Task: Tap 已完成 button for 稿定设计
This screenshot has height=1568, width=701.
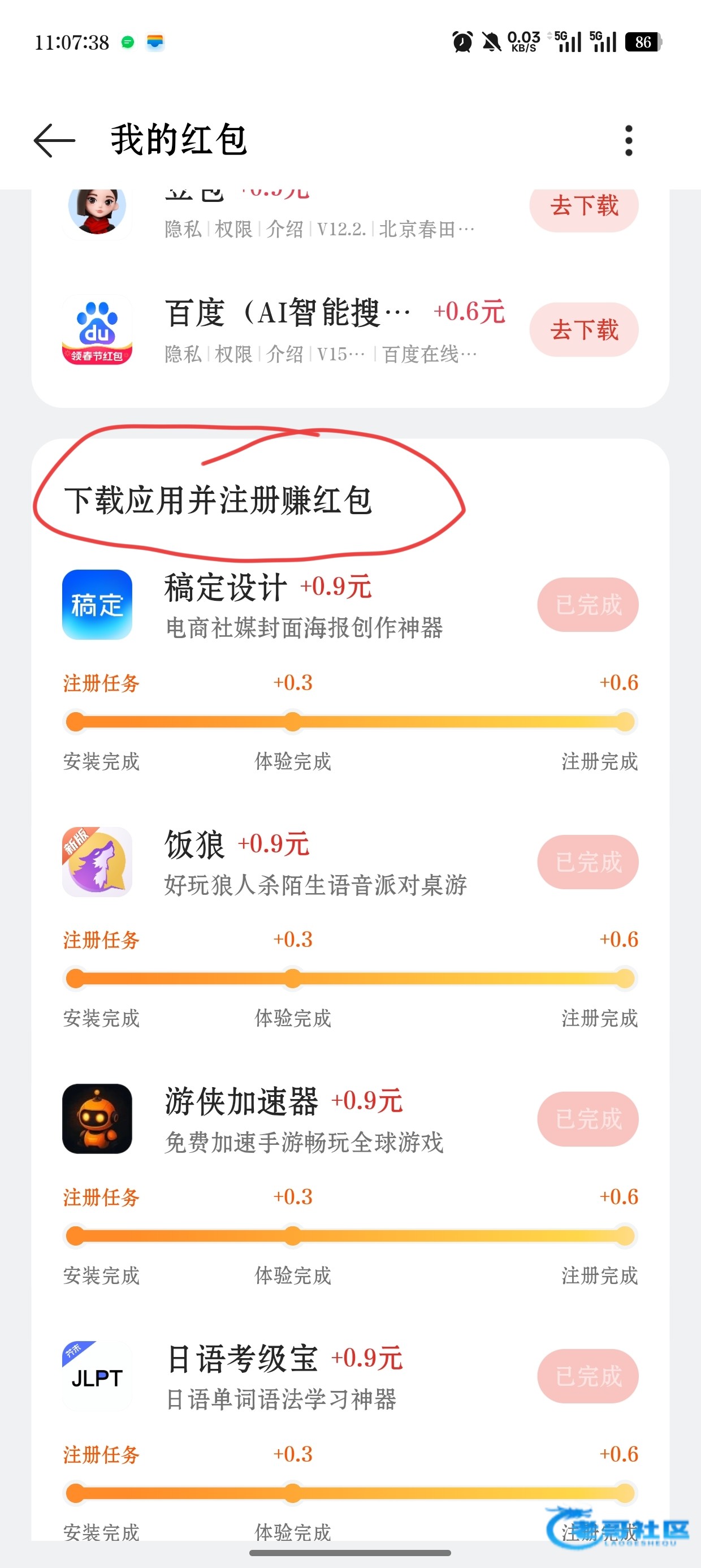Action: click(587, 605)
